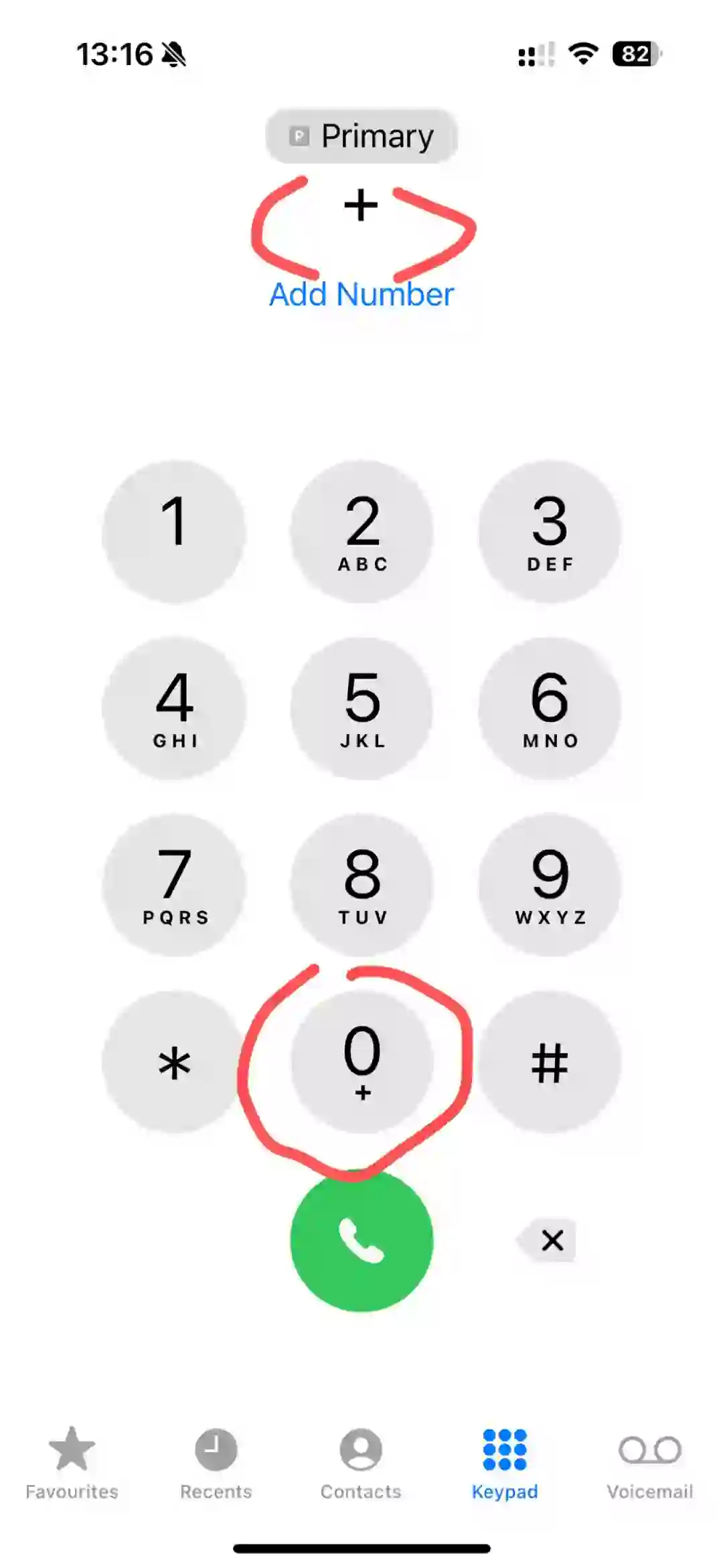Enter digit 5 JKL
Viewport: 723px width, 1568px height.
click(361, 709)
